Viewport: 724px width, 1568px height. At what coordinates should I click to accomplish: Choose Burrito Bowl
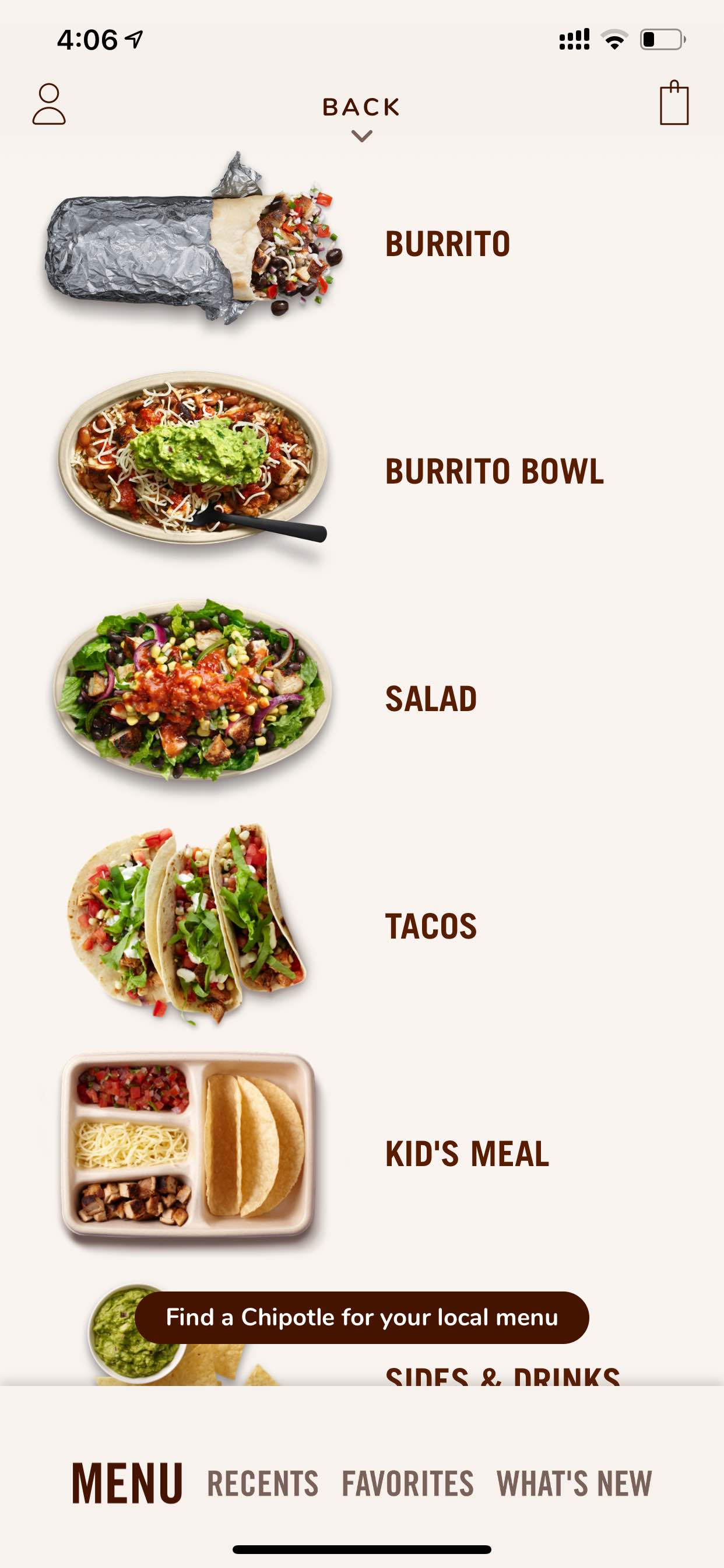click(x=362, y=471)
